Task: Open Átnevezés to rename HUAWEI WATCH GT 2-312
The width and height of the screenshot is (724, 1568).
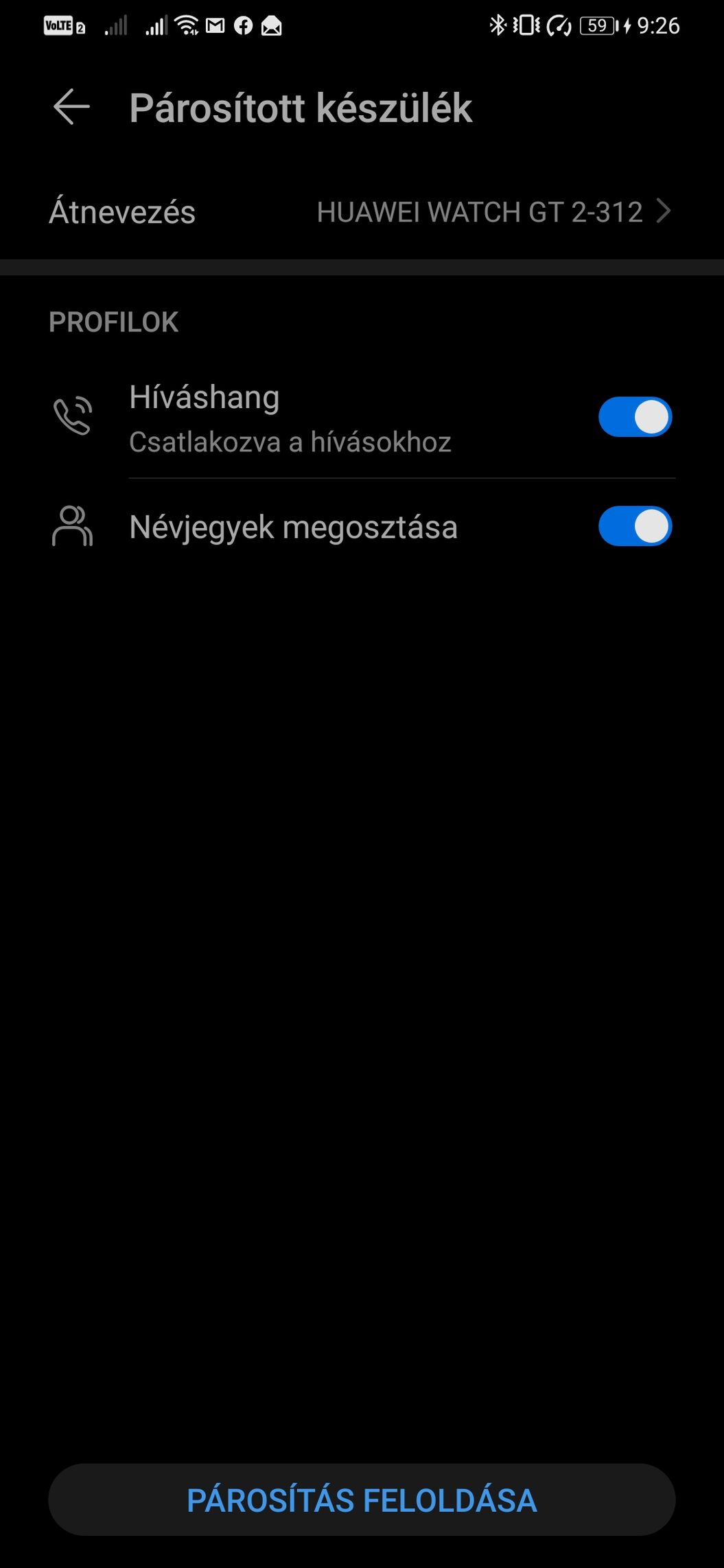Action: tap(362, 212)
